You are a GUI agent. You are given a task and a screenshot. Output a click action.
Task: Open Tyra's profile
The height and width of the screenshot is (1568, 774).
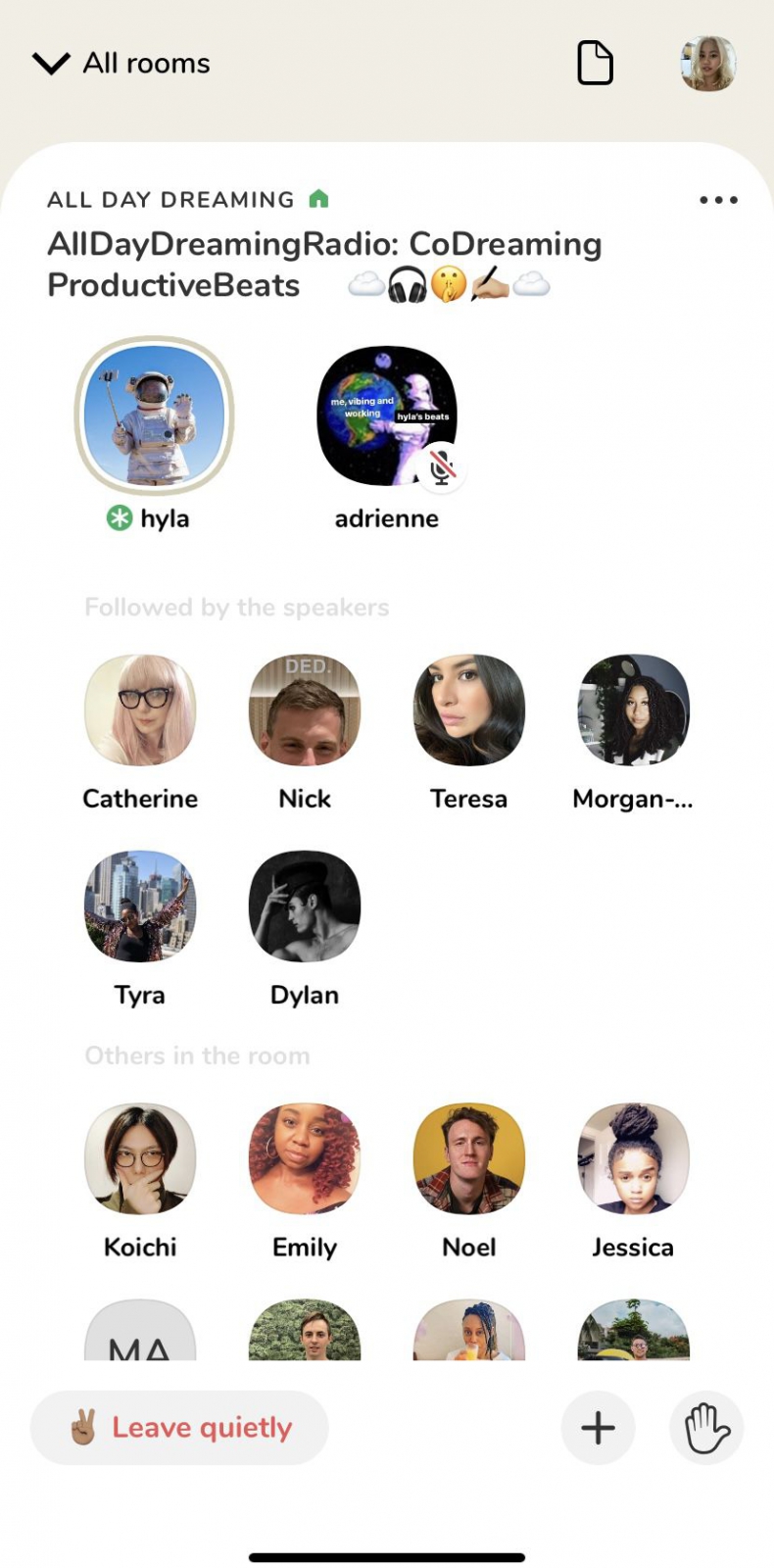(x=140, y=906)
